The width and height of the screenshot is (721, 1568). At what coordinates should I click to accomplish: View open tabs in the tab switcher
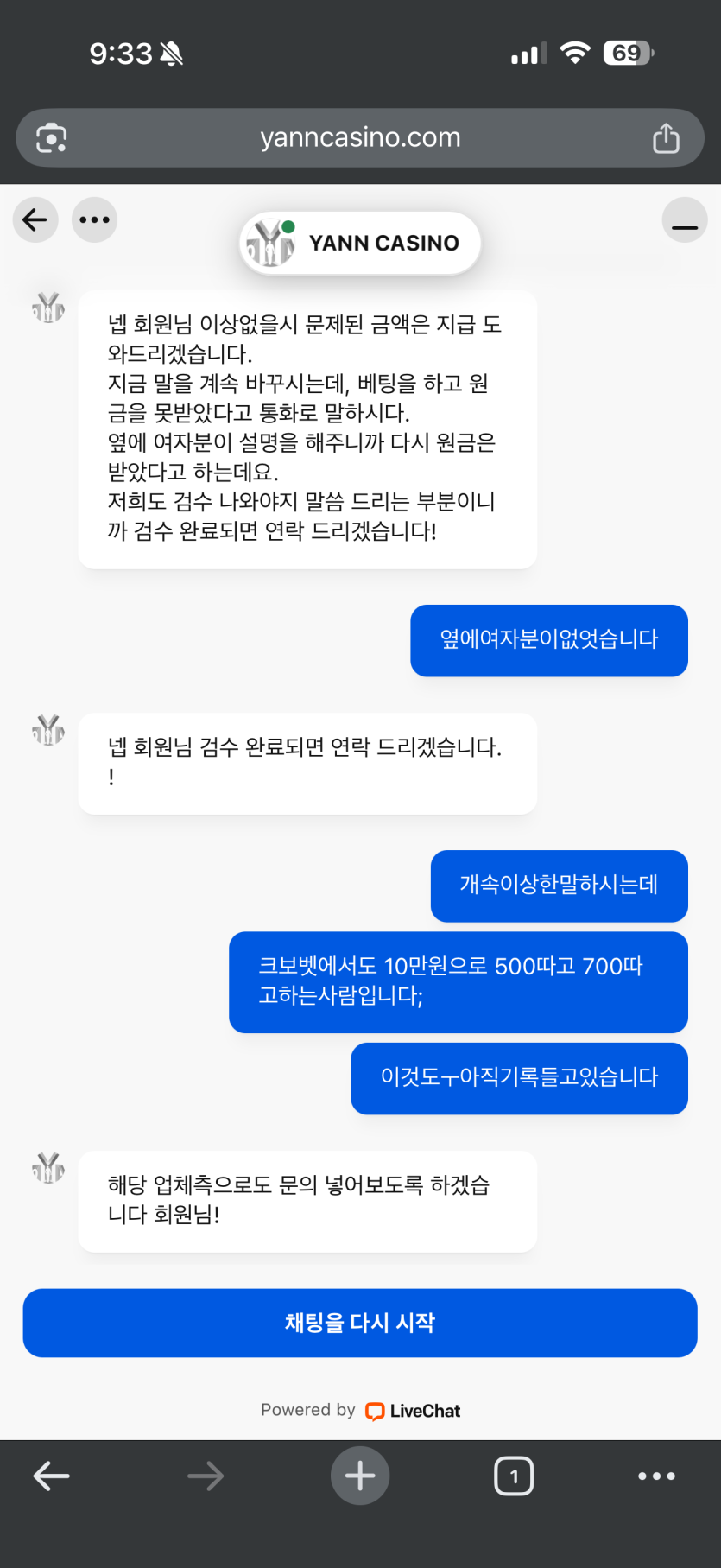(514, 1476)
